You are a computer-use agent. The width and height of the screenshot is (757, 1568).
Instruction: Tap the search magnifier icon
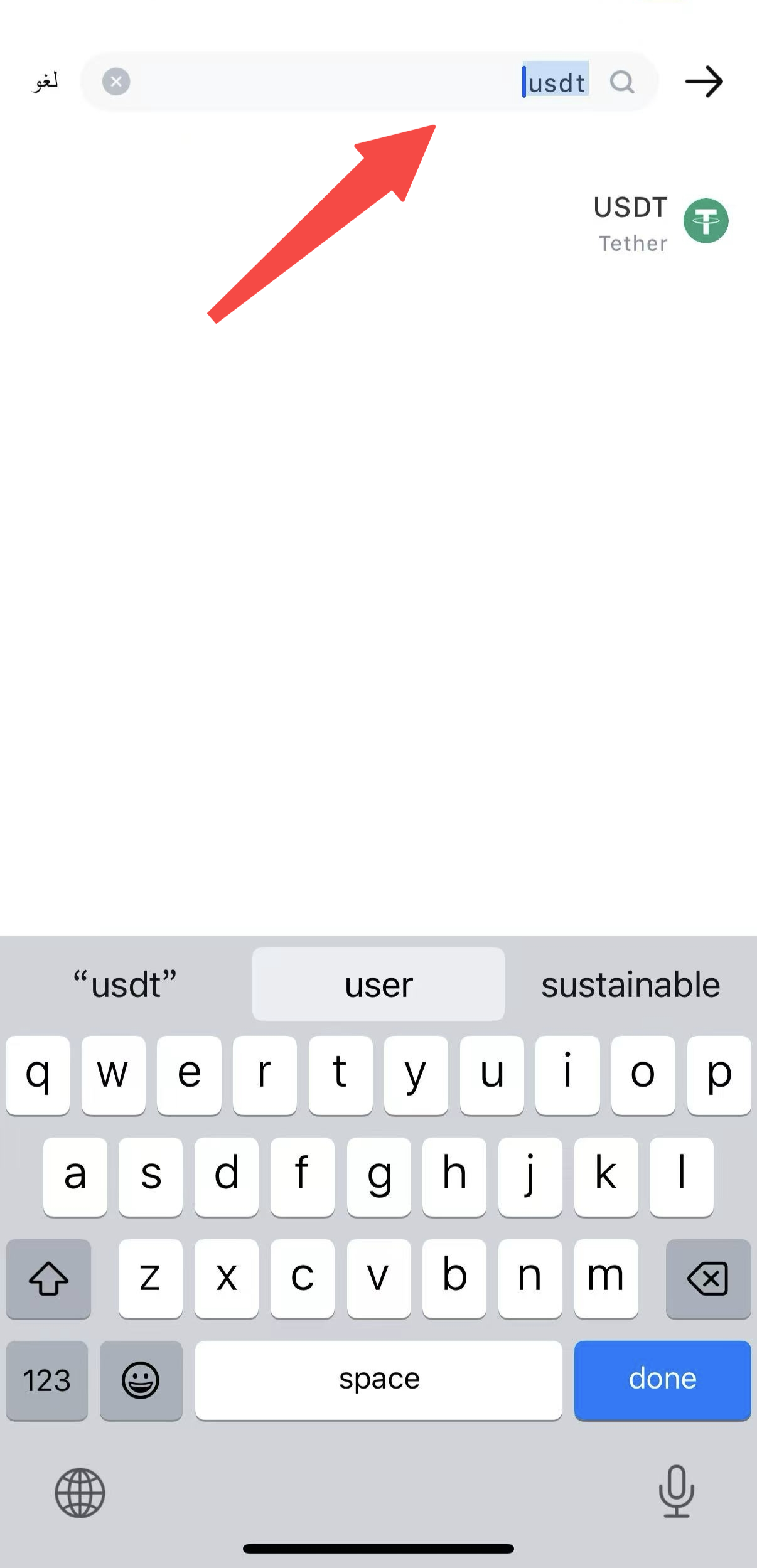click(x=622, y=82)
